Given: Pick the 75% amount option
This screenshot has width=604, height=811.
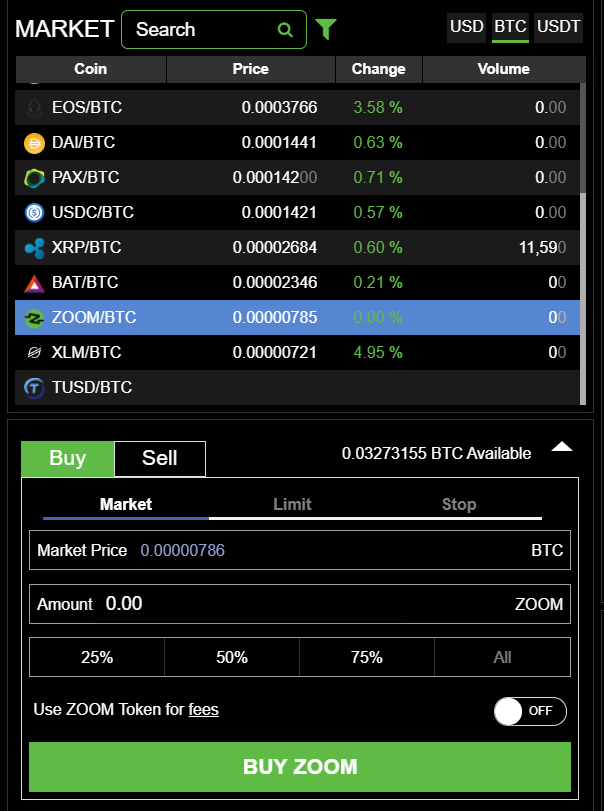Looking at the screenshot, I should tap(367, 657).
